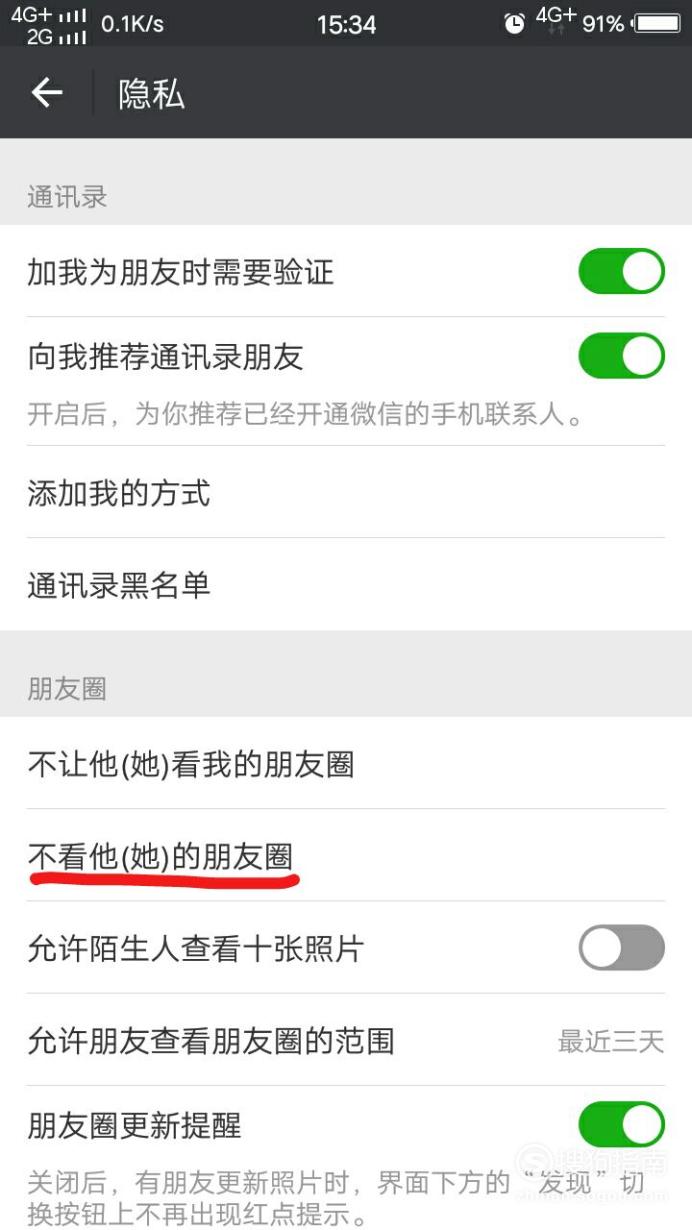This screenshot has height=1230, width=692.
Task: Toggle 加我为朋友时需要验证 switch
Action: [x=621, y=271]
